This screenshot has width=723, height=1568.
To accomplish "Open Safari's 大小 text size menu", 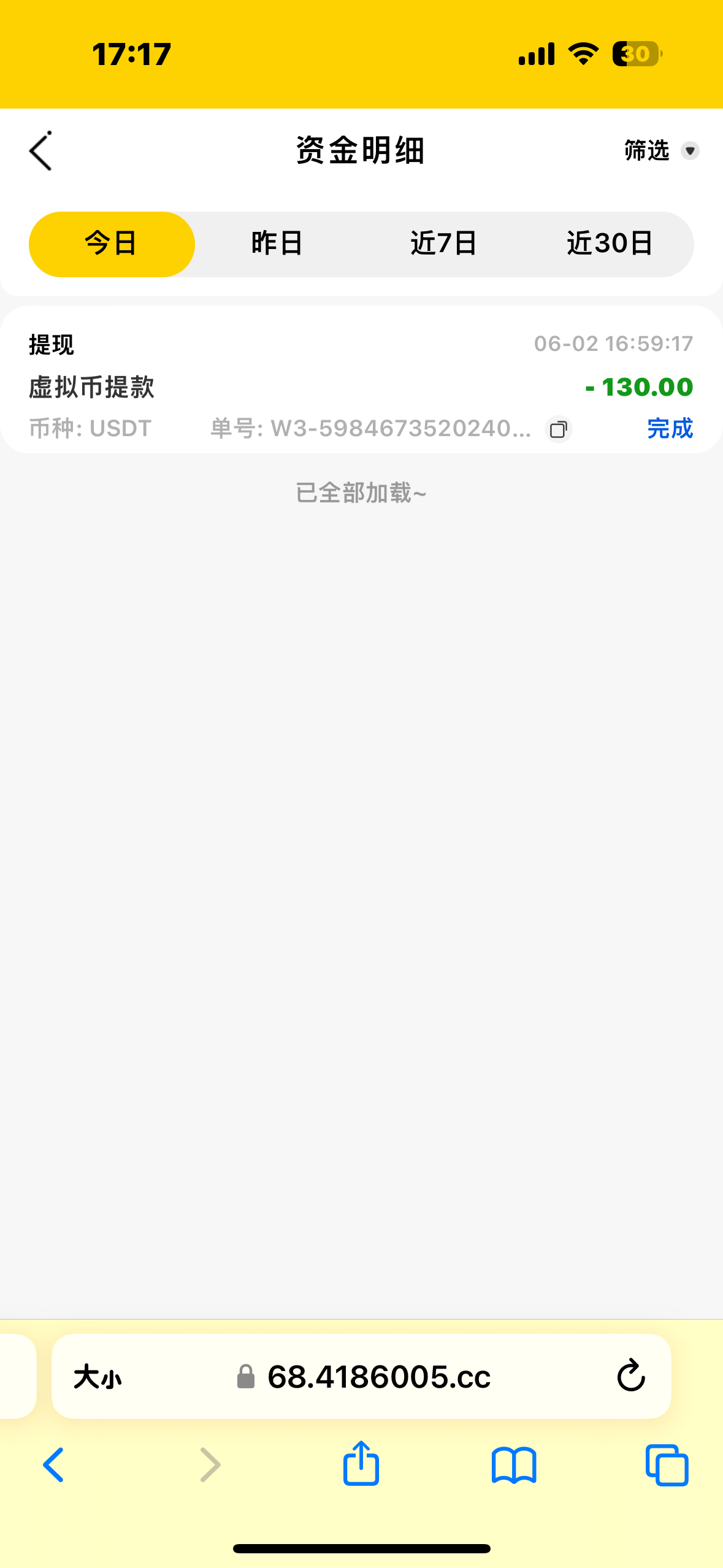I will pos(98,1377).
